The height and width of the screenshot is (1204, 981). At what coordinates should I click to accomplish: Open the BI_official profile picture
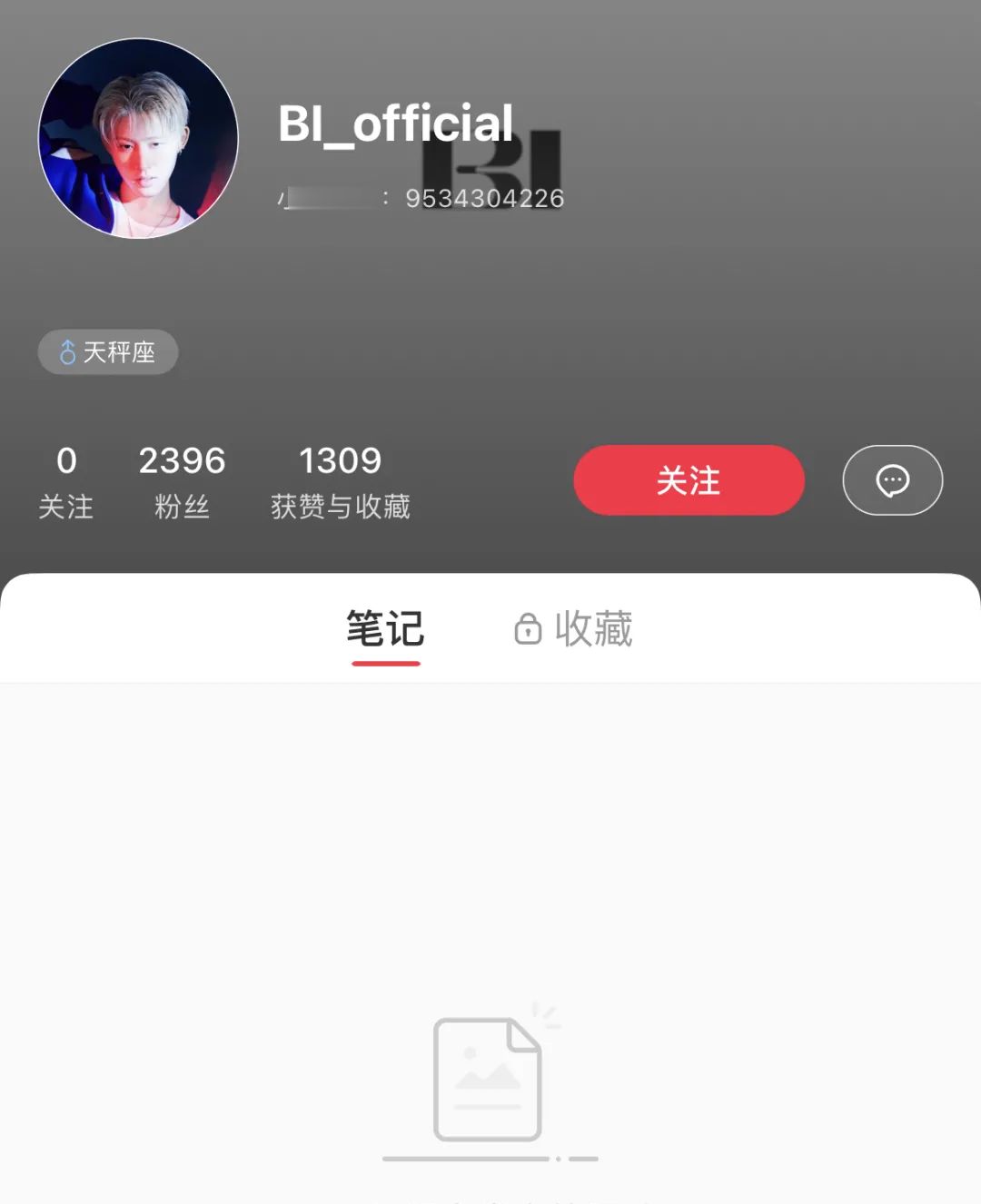[x=138, y=138]
